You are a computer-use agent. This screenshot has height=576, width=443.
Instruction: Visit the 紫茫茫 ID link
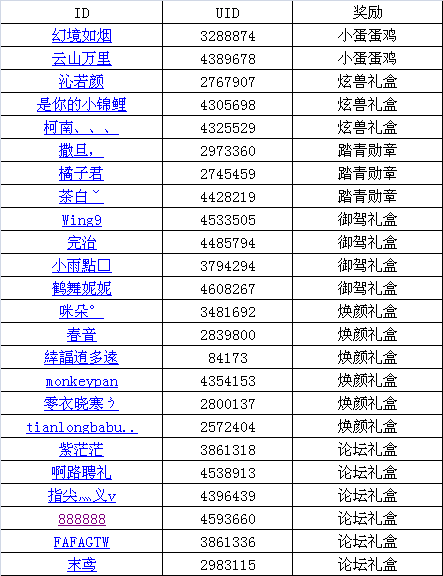coord(82,450)
